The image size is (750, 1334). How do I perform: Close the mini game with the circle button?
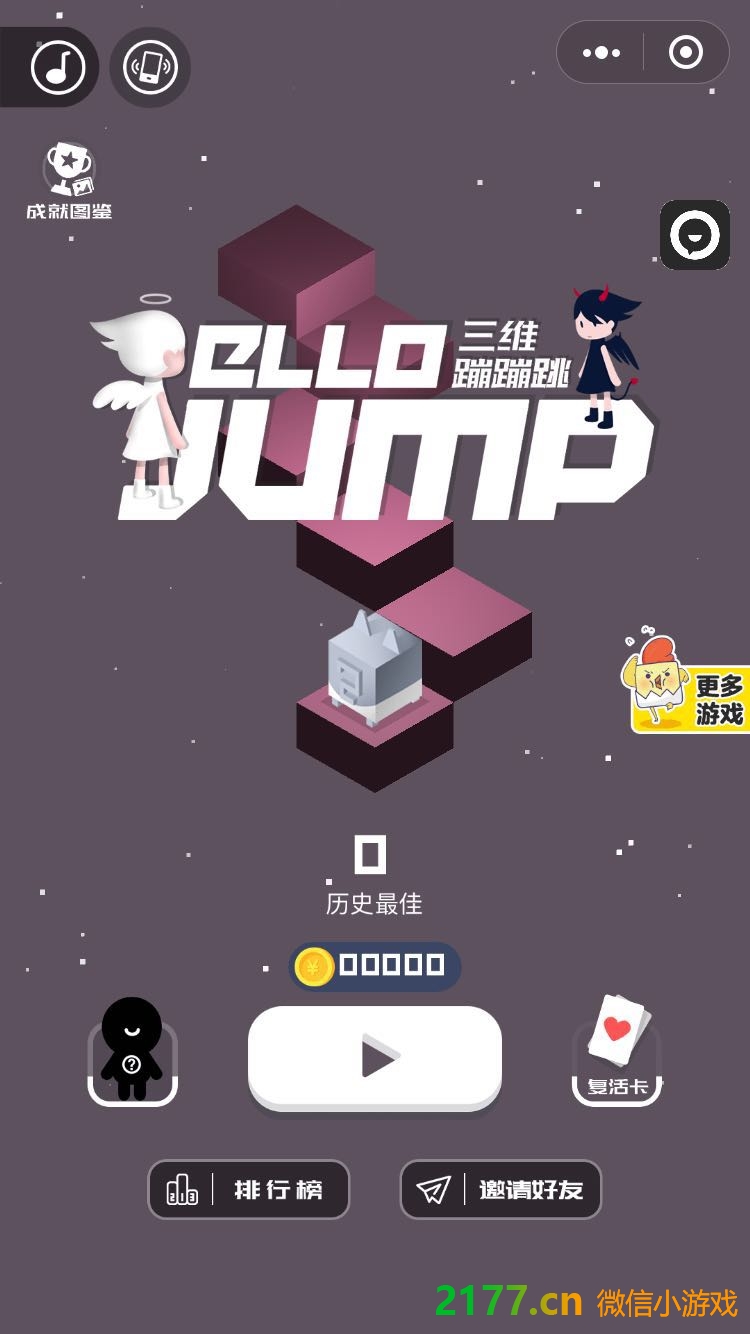point(686,53)
